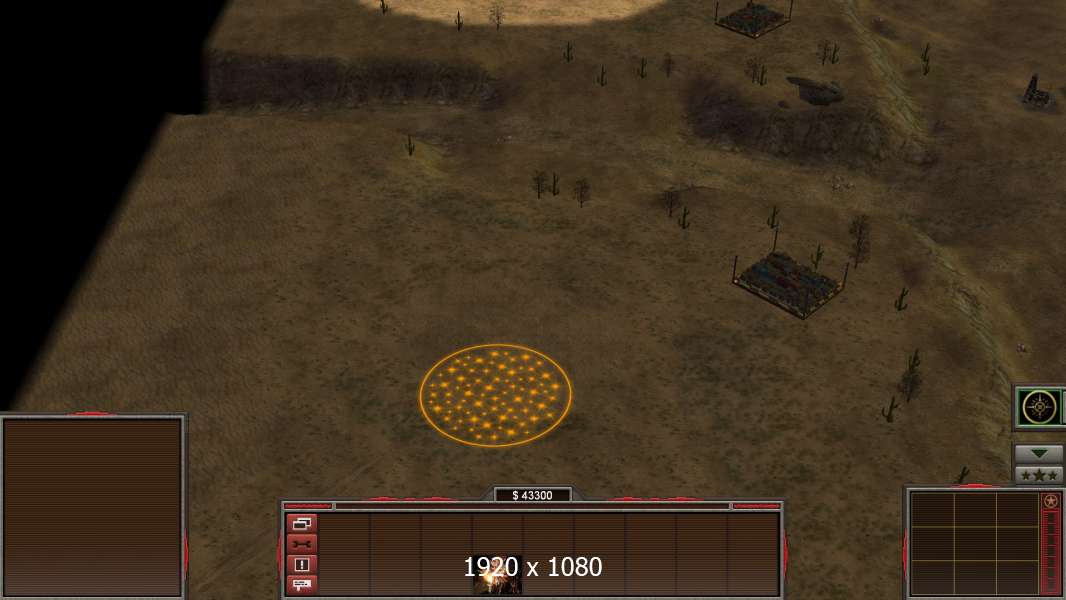Activate the compass targeting power button
This screenshot has height=600, width=1066.
pyautogui.click(x=1040, y=407)
